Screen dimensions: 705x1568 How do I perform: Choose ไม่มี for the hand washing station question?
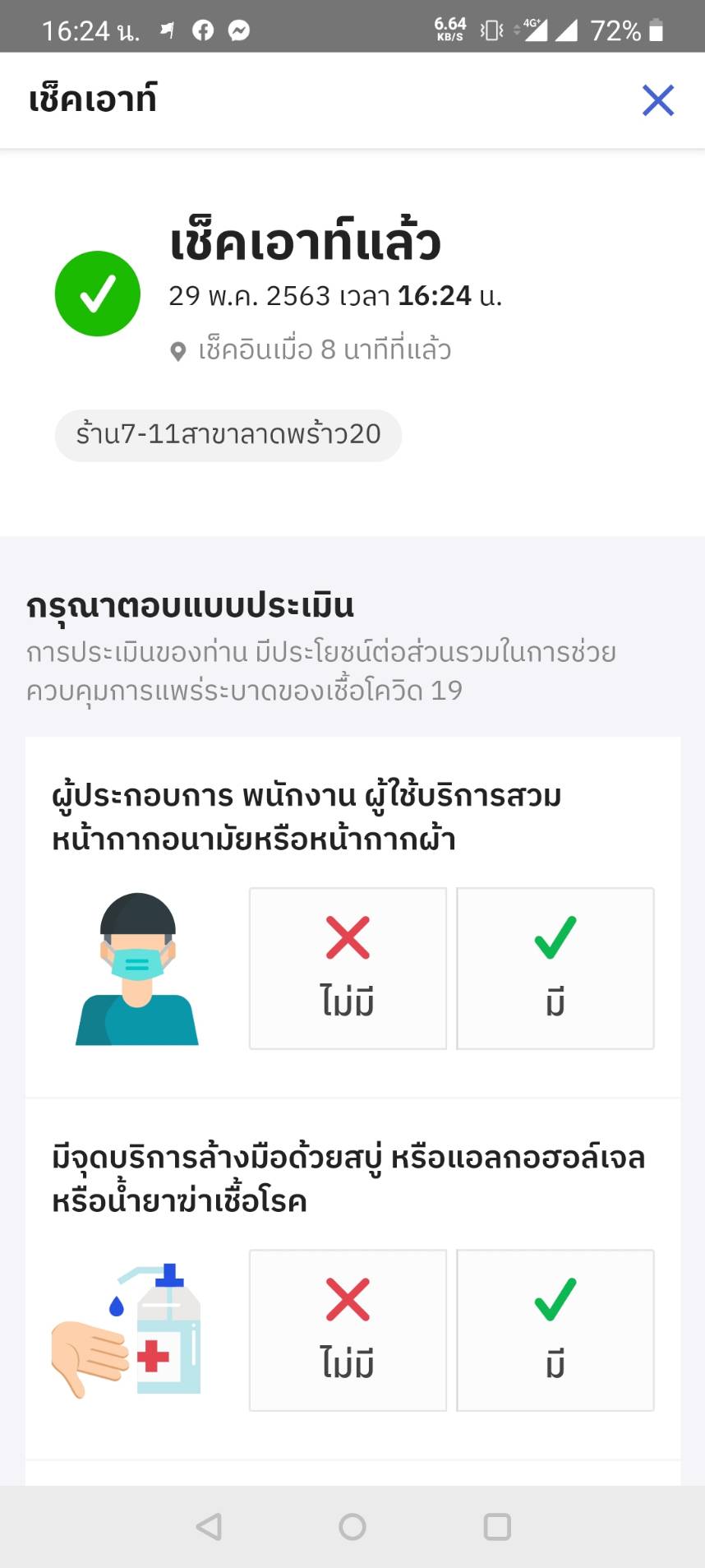point(348,1330)
